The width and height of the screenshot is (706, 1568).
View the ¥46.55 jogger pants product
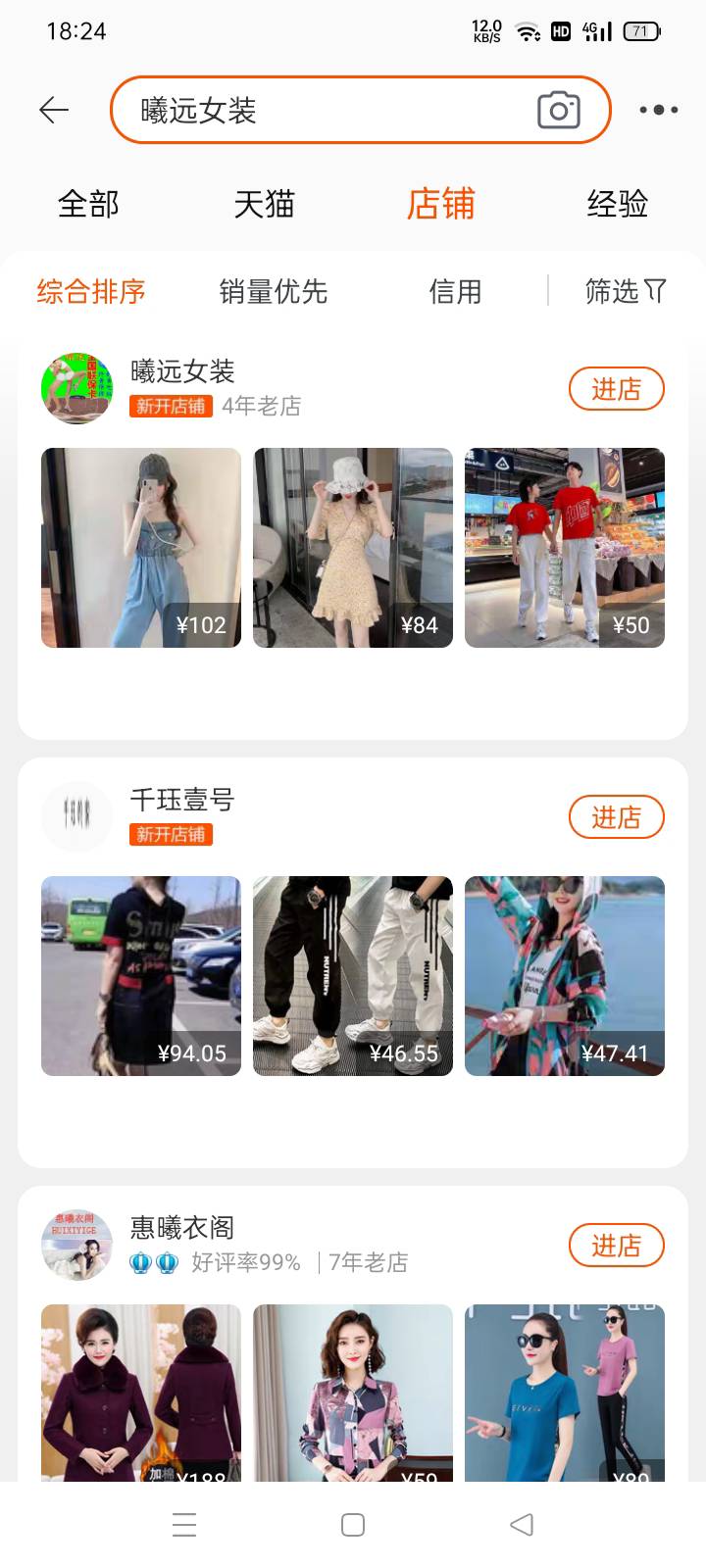[353, 976]
